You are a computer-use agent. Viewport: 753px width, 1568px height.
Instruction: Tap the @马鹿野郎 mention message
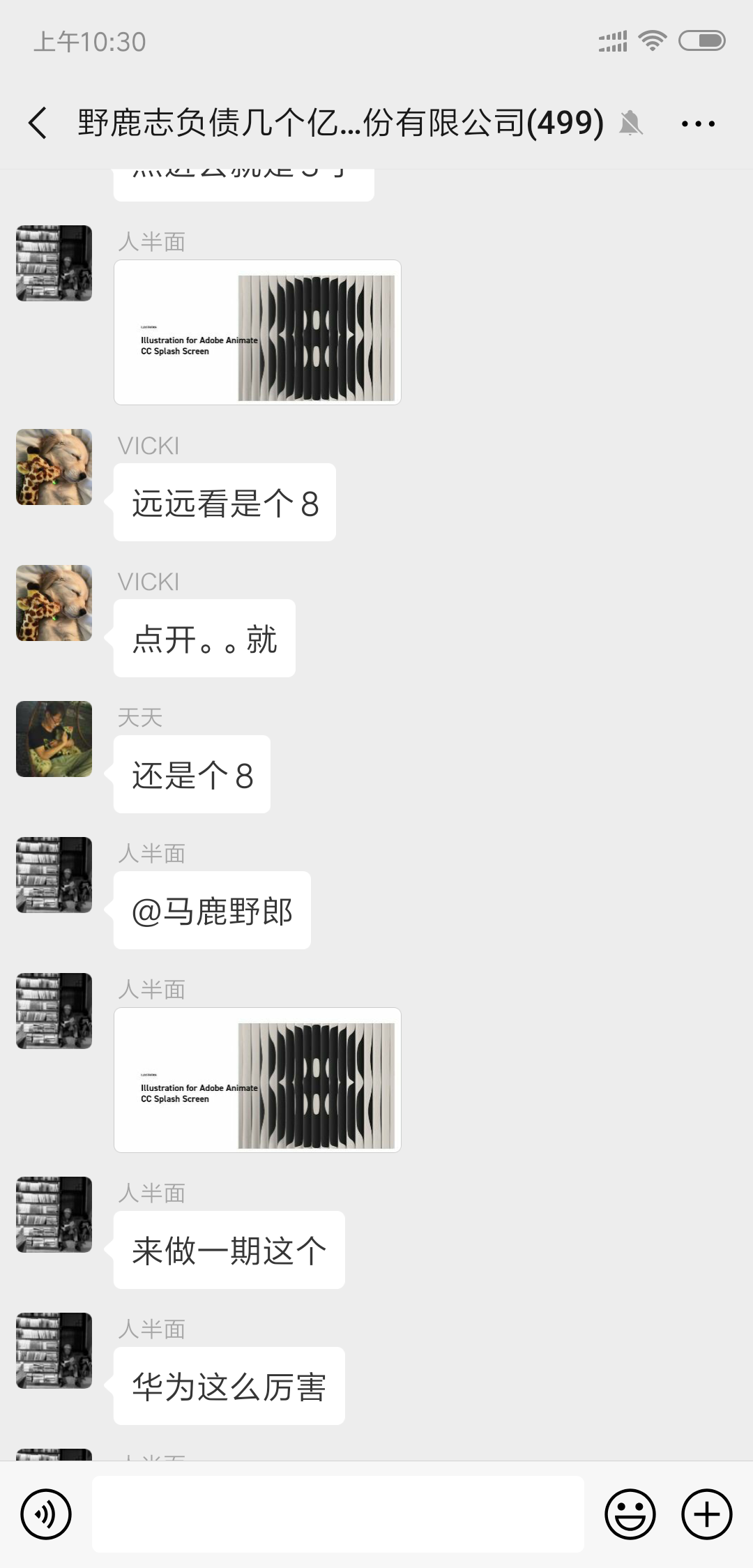[x=212, y=910]
